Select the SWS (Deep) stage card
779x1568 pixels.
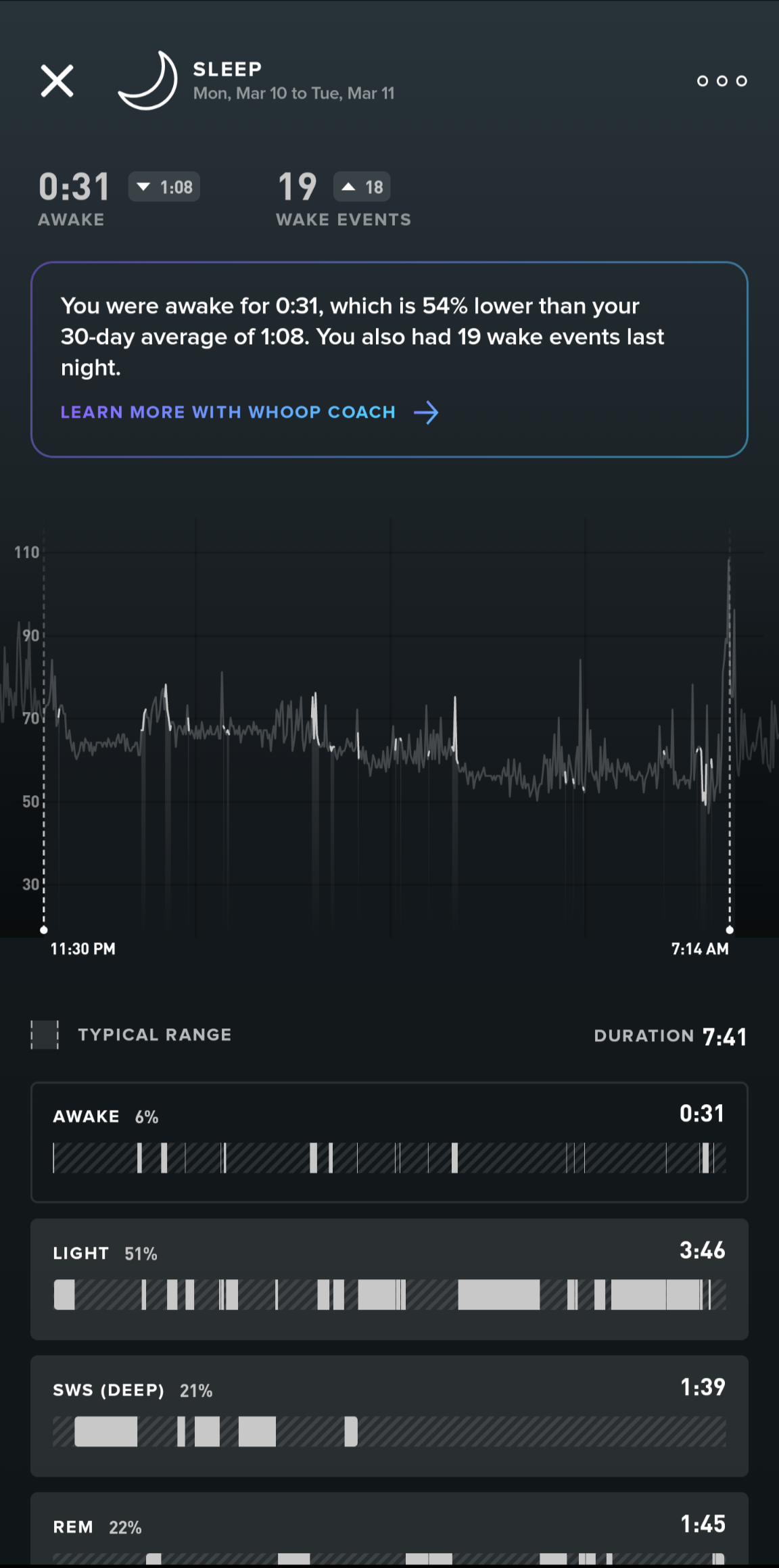coord(389,1415)
